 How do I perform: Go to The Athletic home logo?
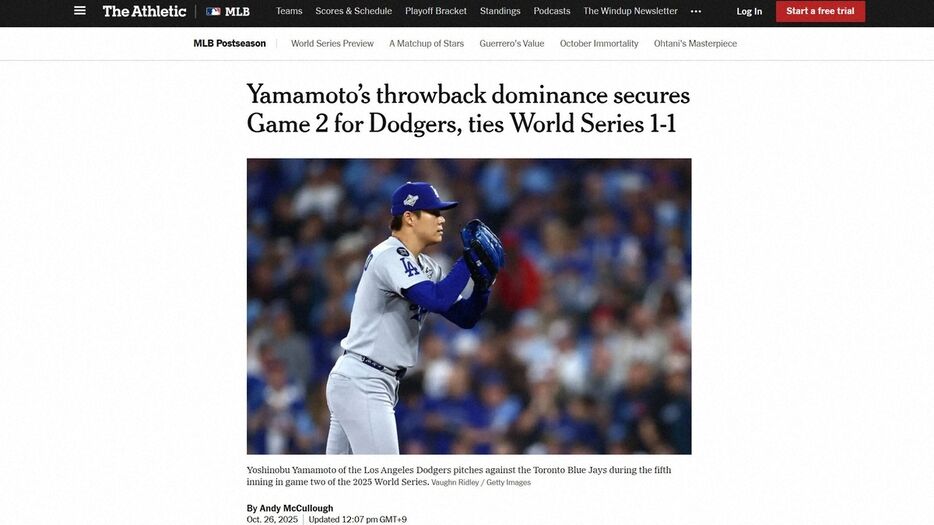[x=144, y=11]
